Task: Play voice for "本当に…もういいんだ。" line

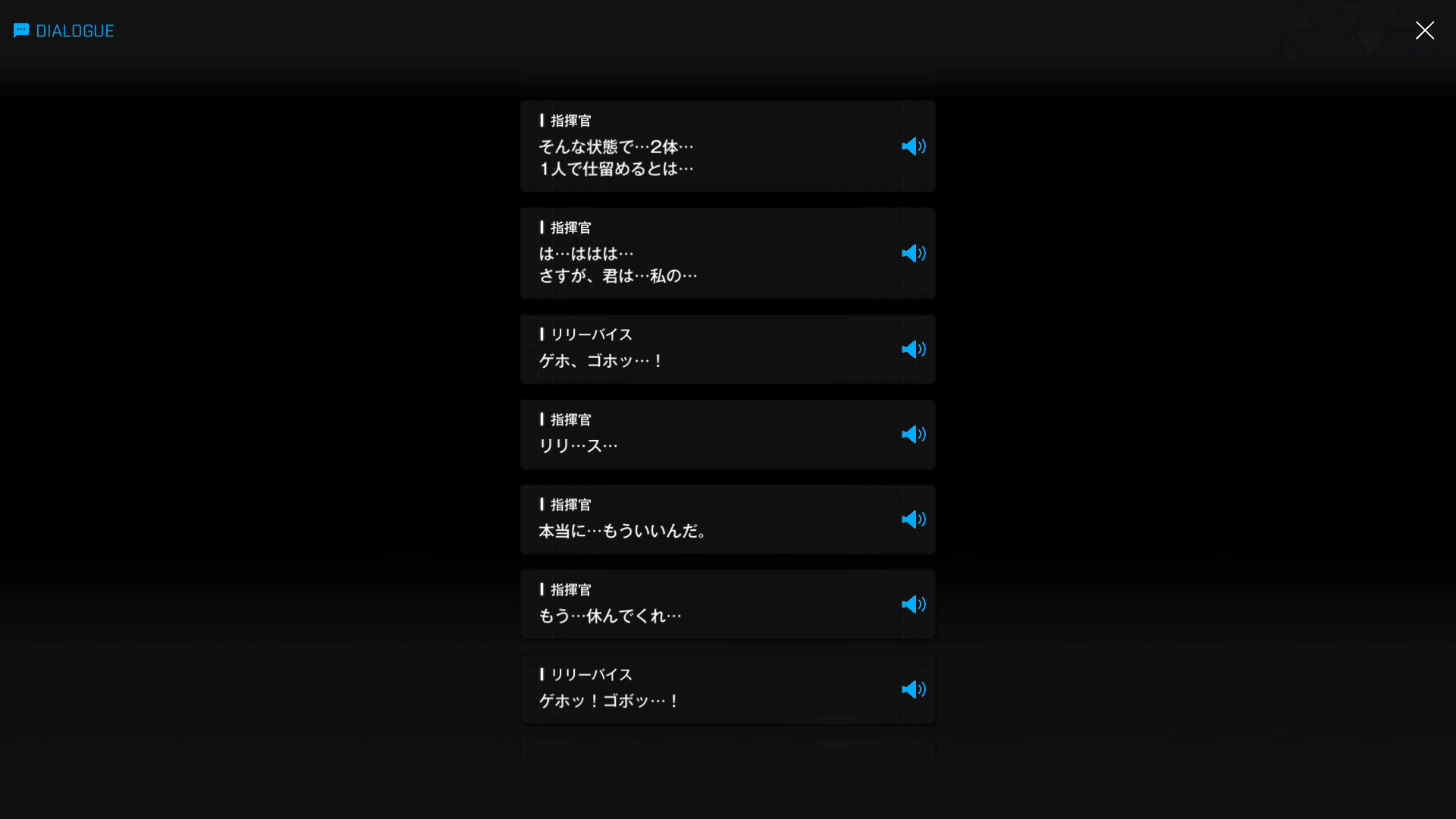Action: 913,519
